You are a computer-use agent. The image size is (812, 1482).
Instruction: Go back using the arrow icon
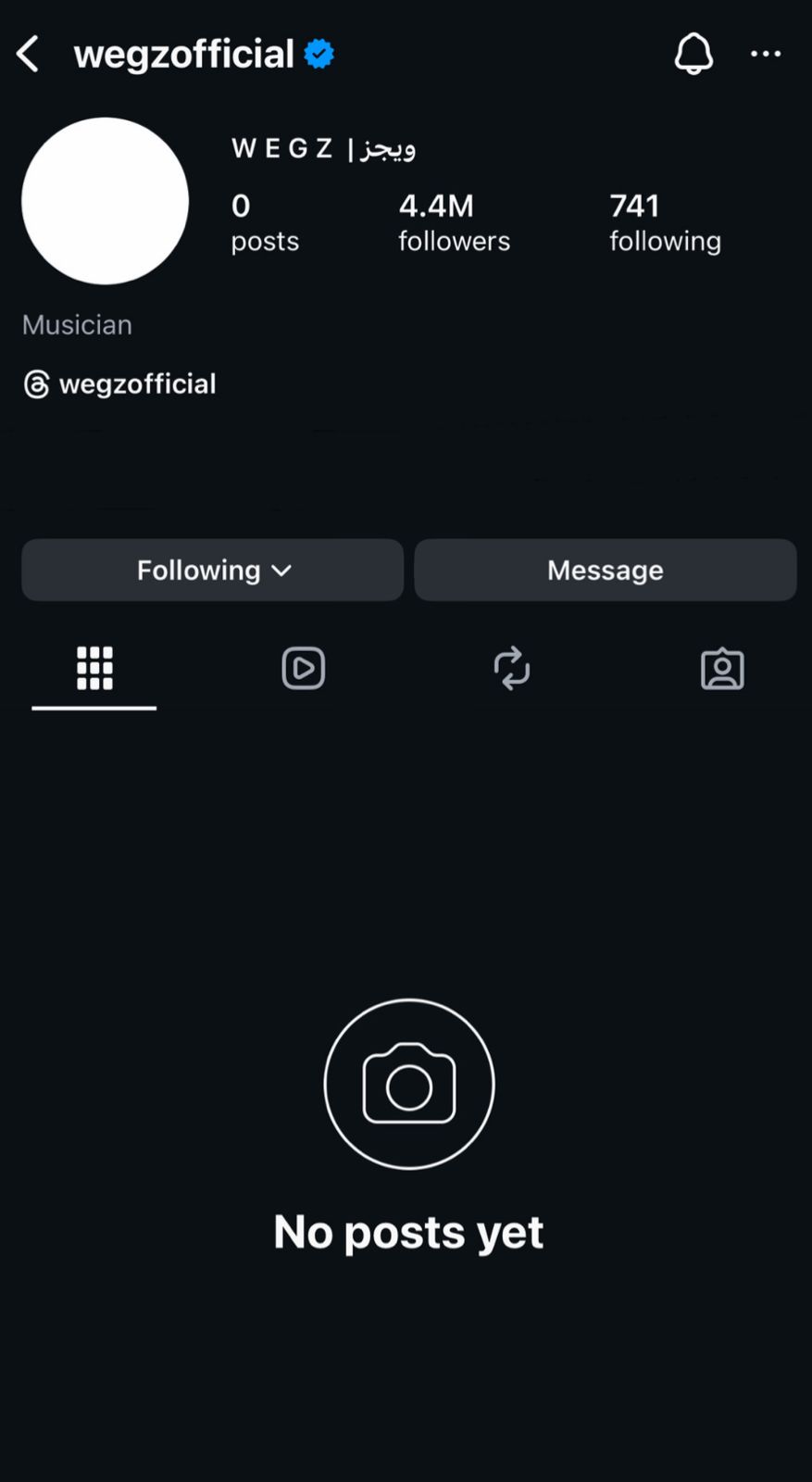29,54
